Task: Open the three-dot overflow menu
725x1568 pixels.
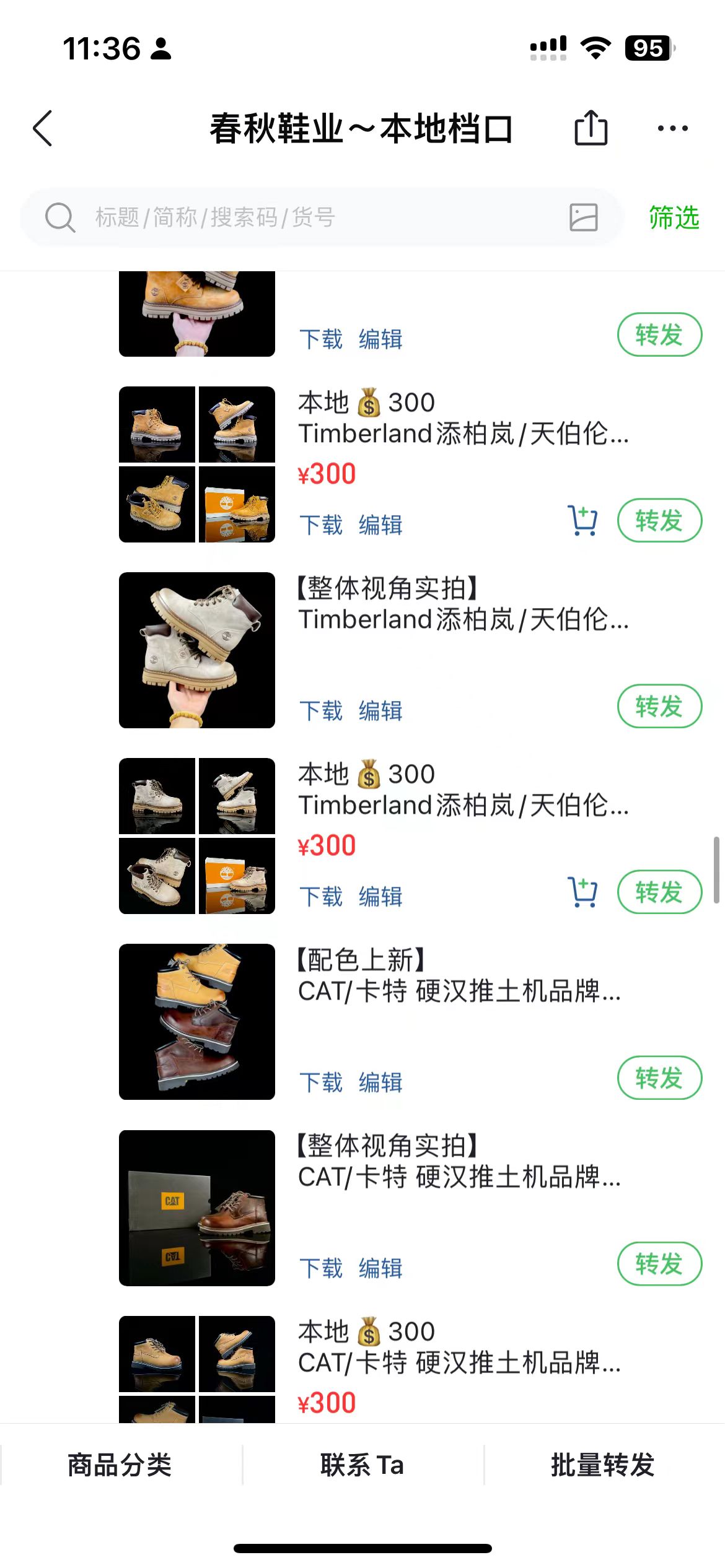Action: 672,128
